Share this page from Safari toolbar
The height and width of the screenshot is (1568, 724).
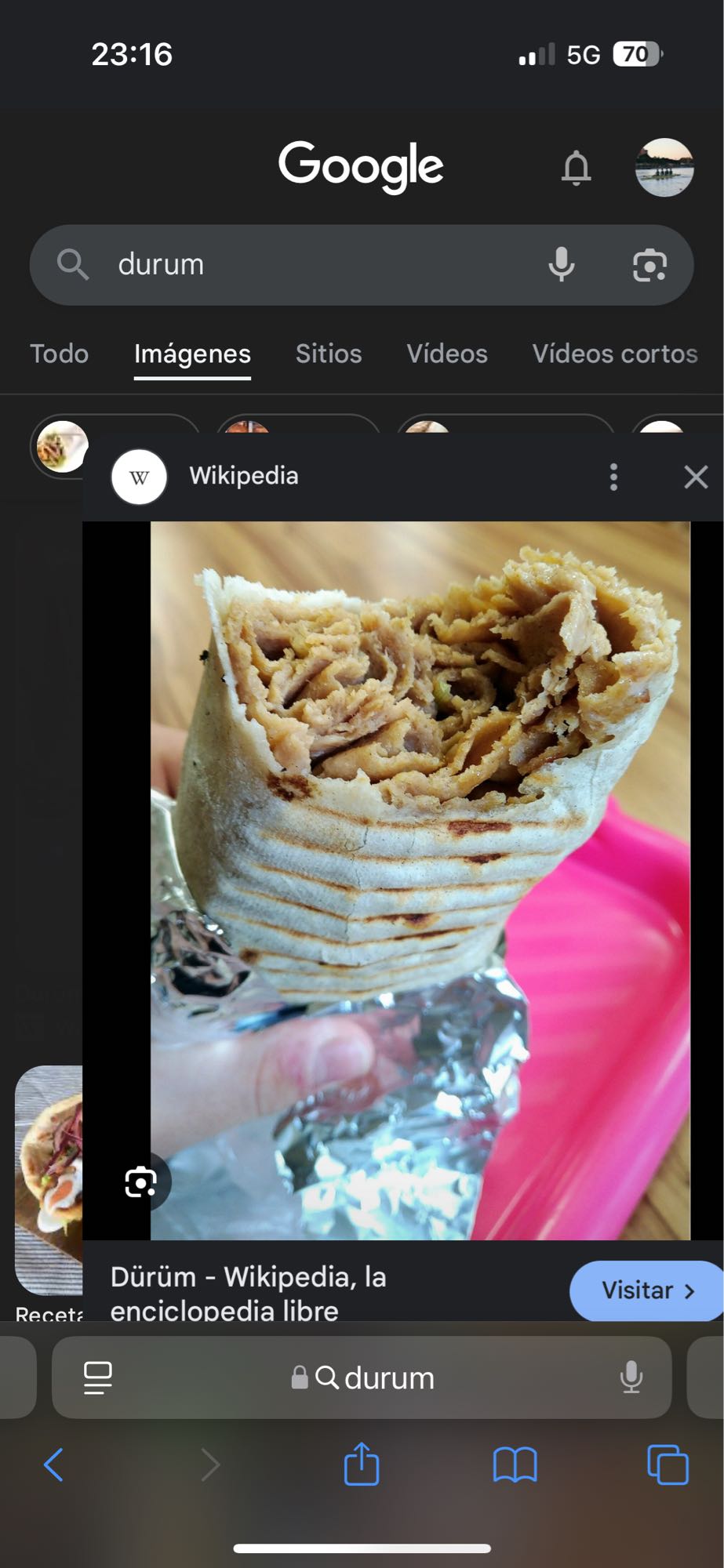[362, 1464]
